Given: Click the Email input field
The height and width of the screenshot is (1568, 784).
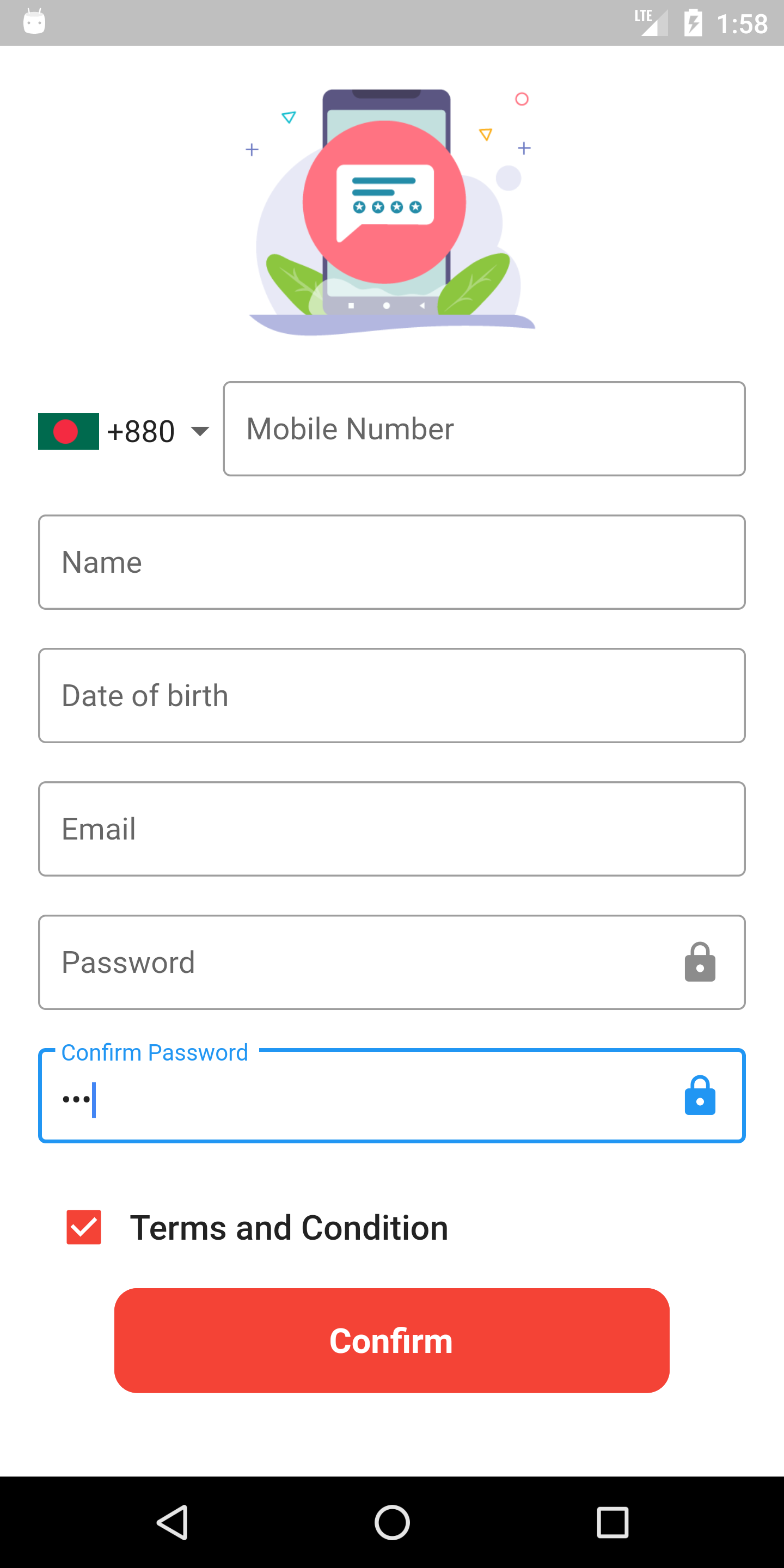Looking at the screenshot, I should point(391,829).
